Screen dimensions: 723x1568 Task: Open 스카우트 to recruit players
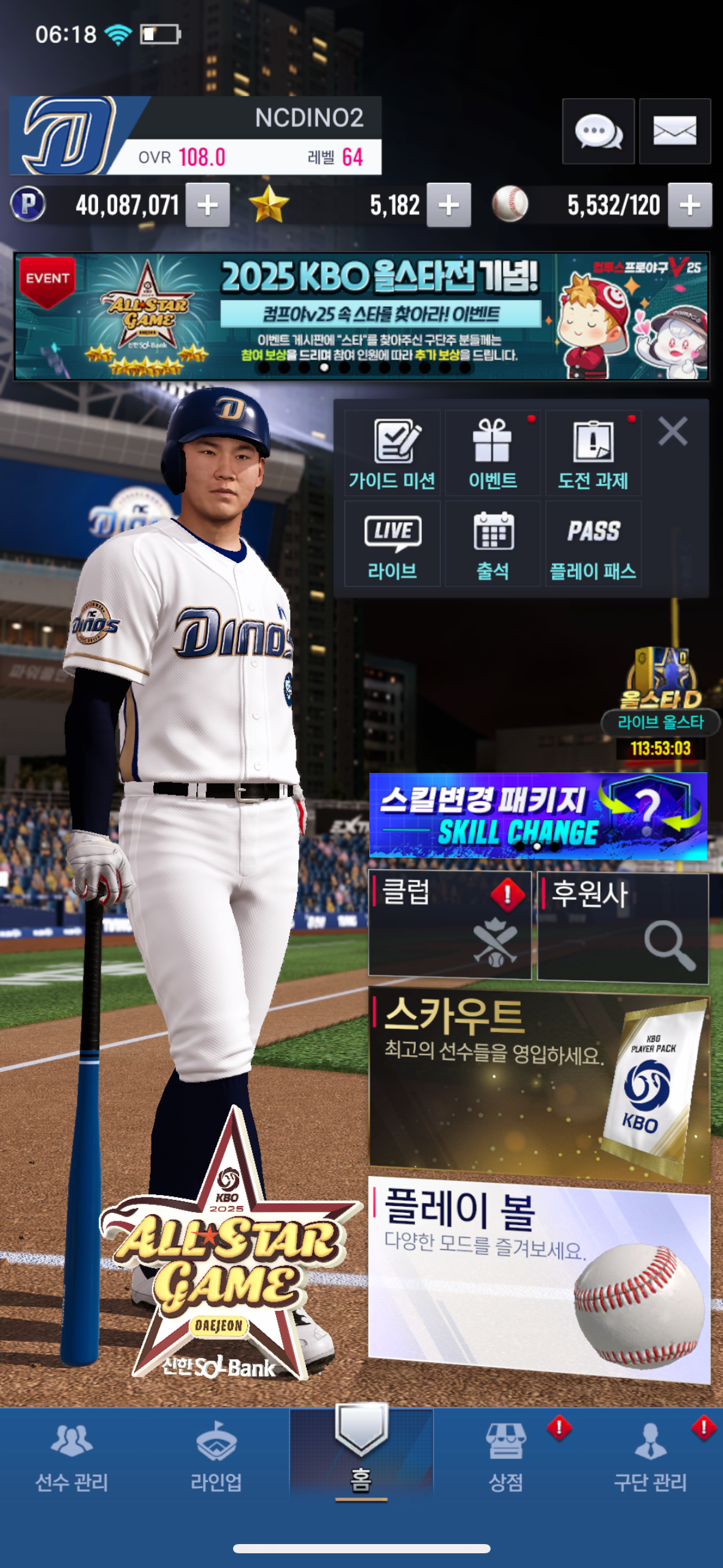[538, 1085]
